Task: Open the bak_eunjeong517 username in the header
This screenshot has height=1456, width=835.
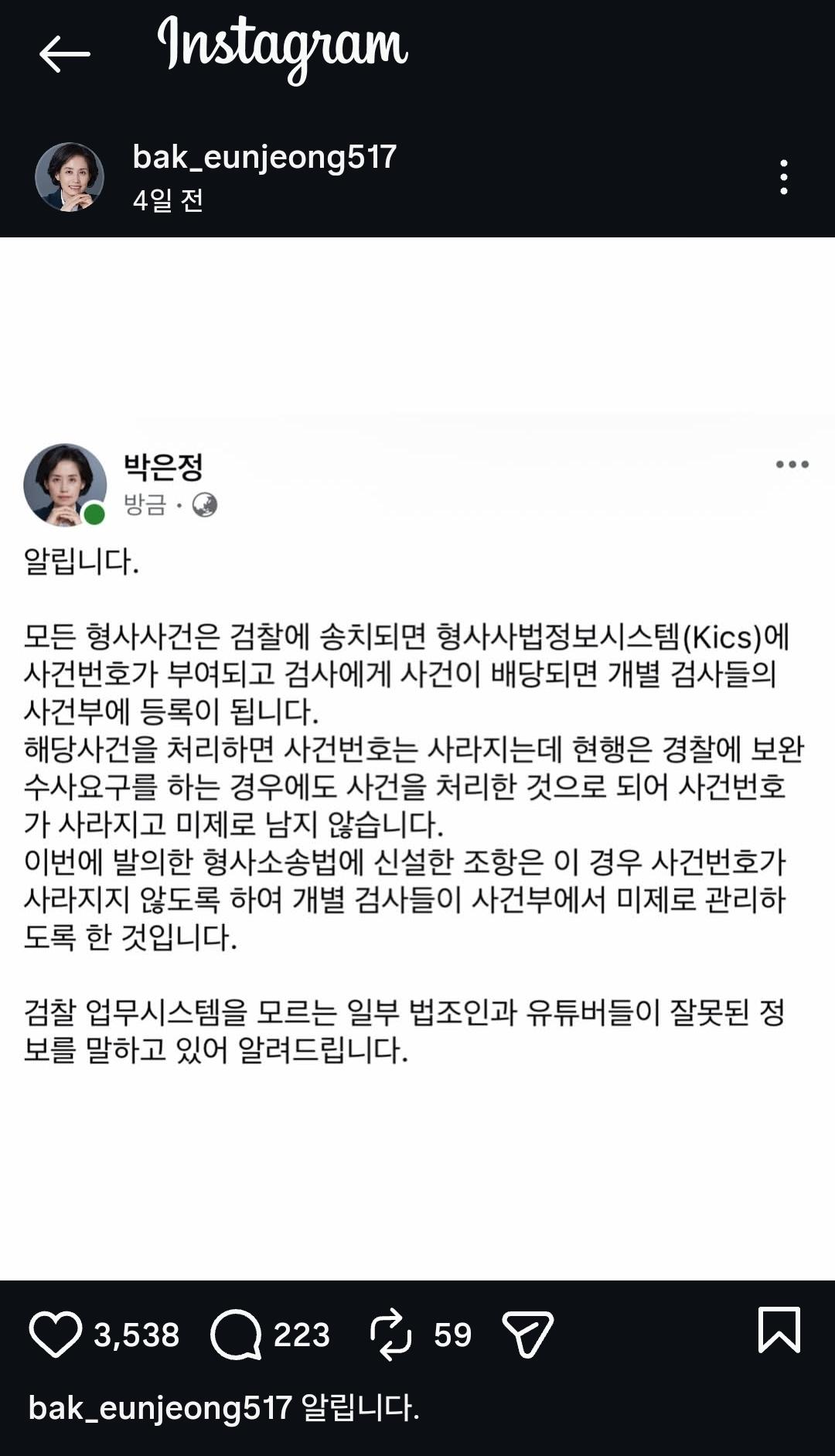Action: point(264,157)
